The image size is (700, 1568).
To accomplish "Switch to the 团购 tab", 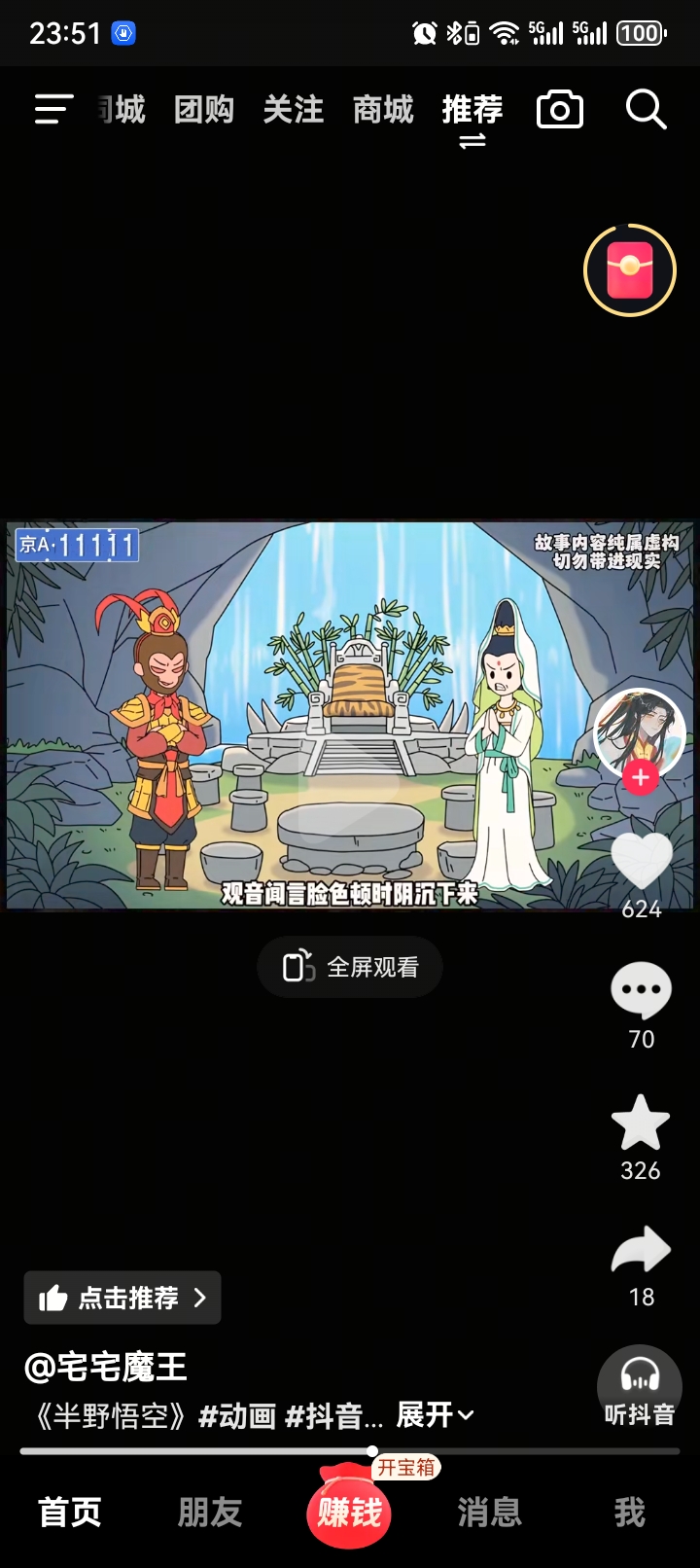I will [x=204, y=109].
